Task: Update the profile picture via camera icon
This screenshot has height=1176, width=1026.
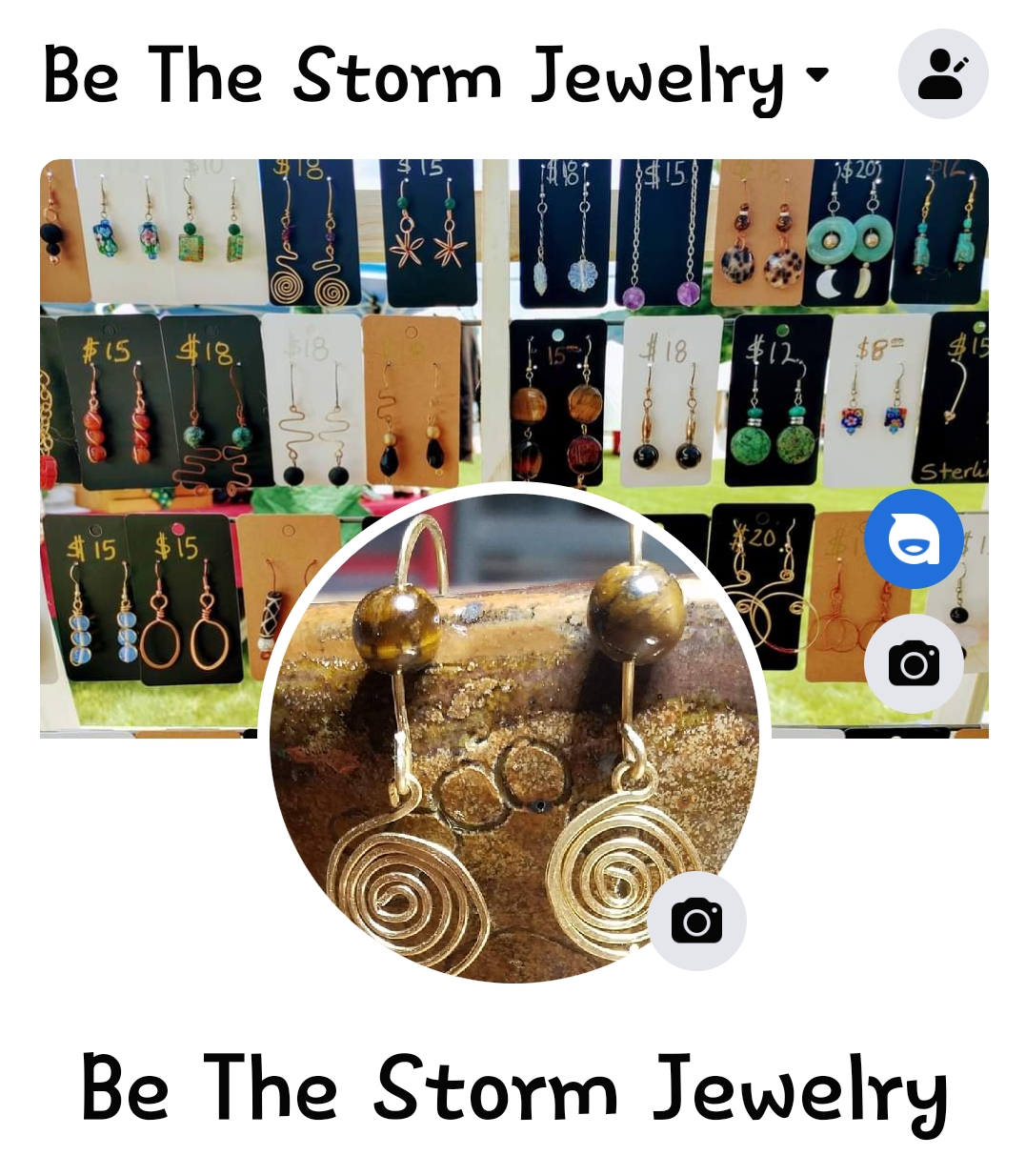Action: coord(696,921)
